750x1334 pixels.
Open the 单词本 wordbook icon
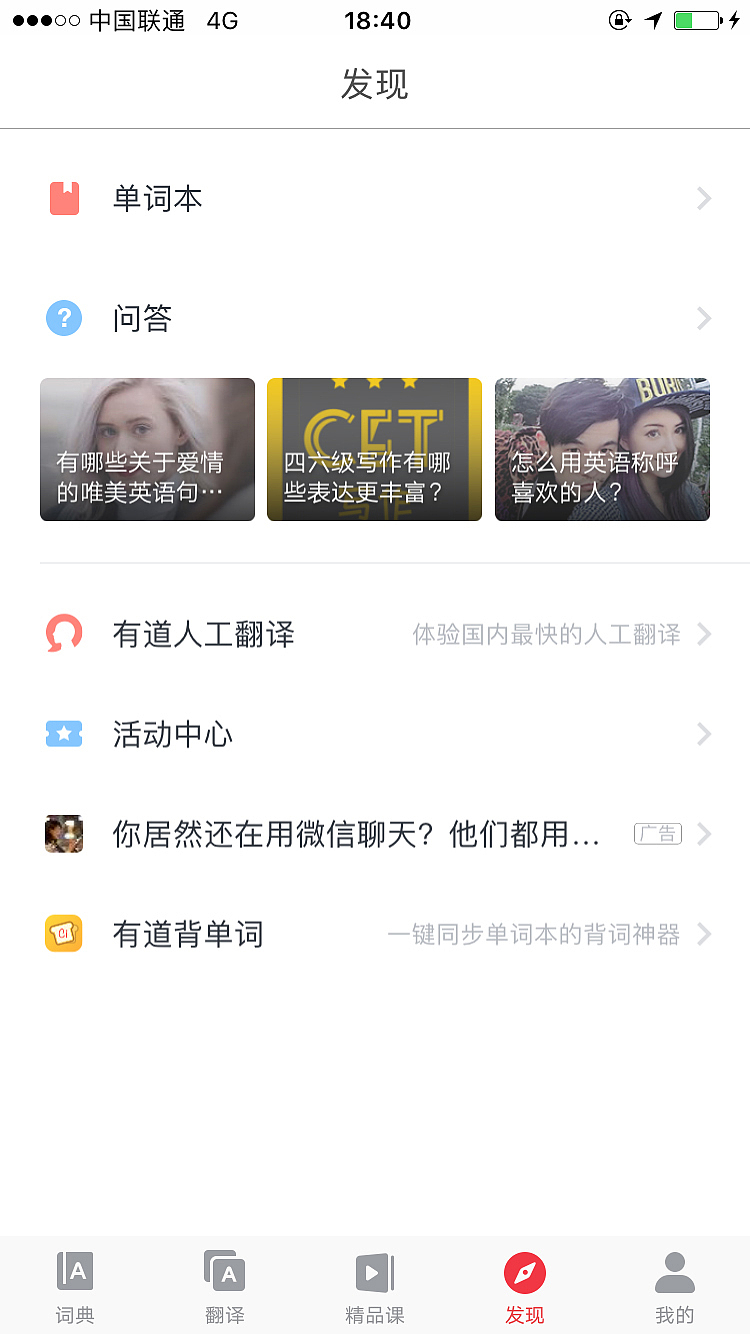64,198
